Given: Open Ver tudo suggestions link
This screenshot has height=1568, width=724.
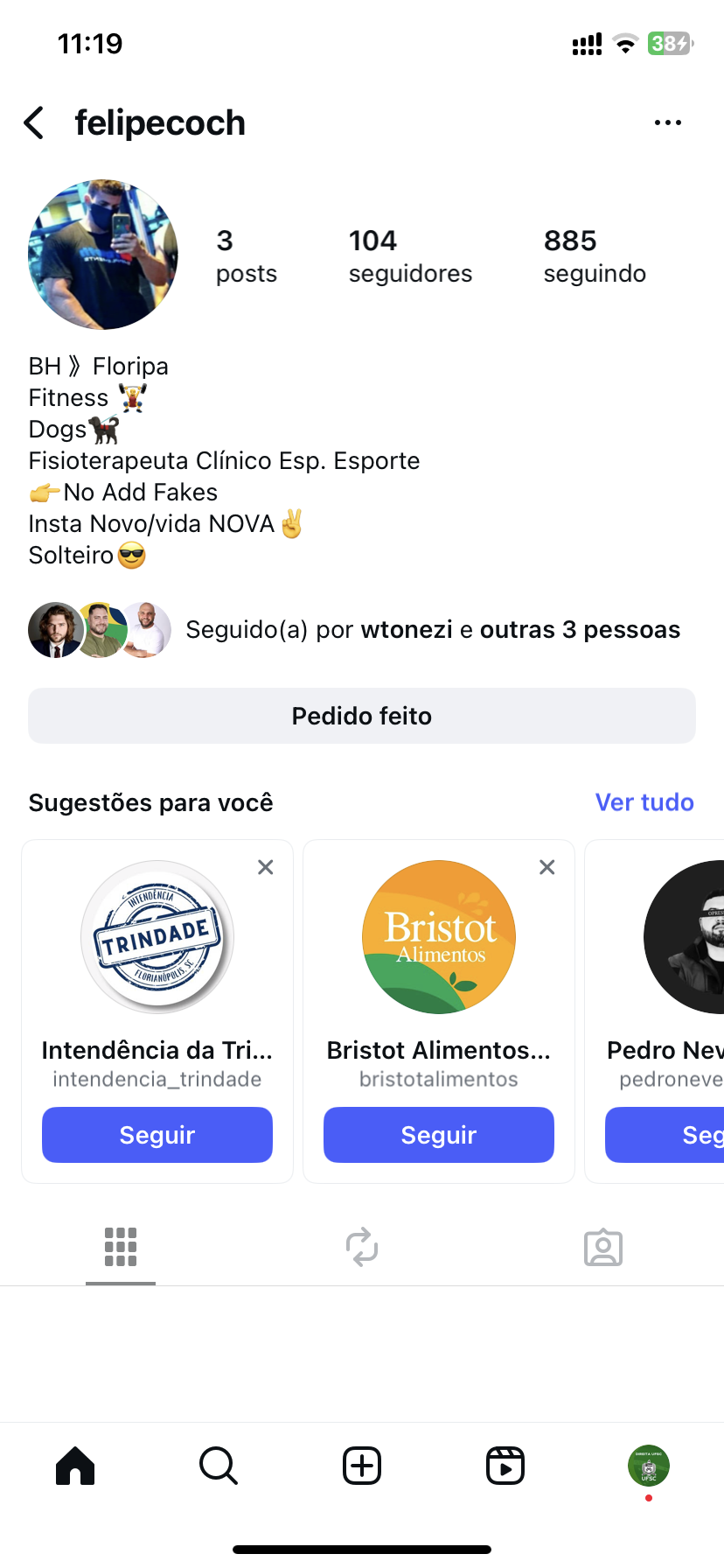Looking at the screenshot, I should coord(644,802).
